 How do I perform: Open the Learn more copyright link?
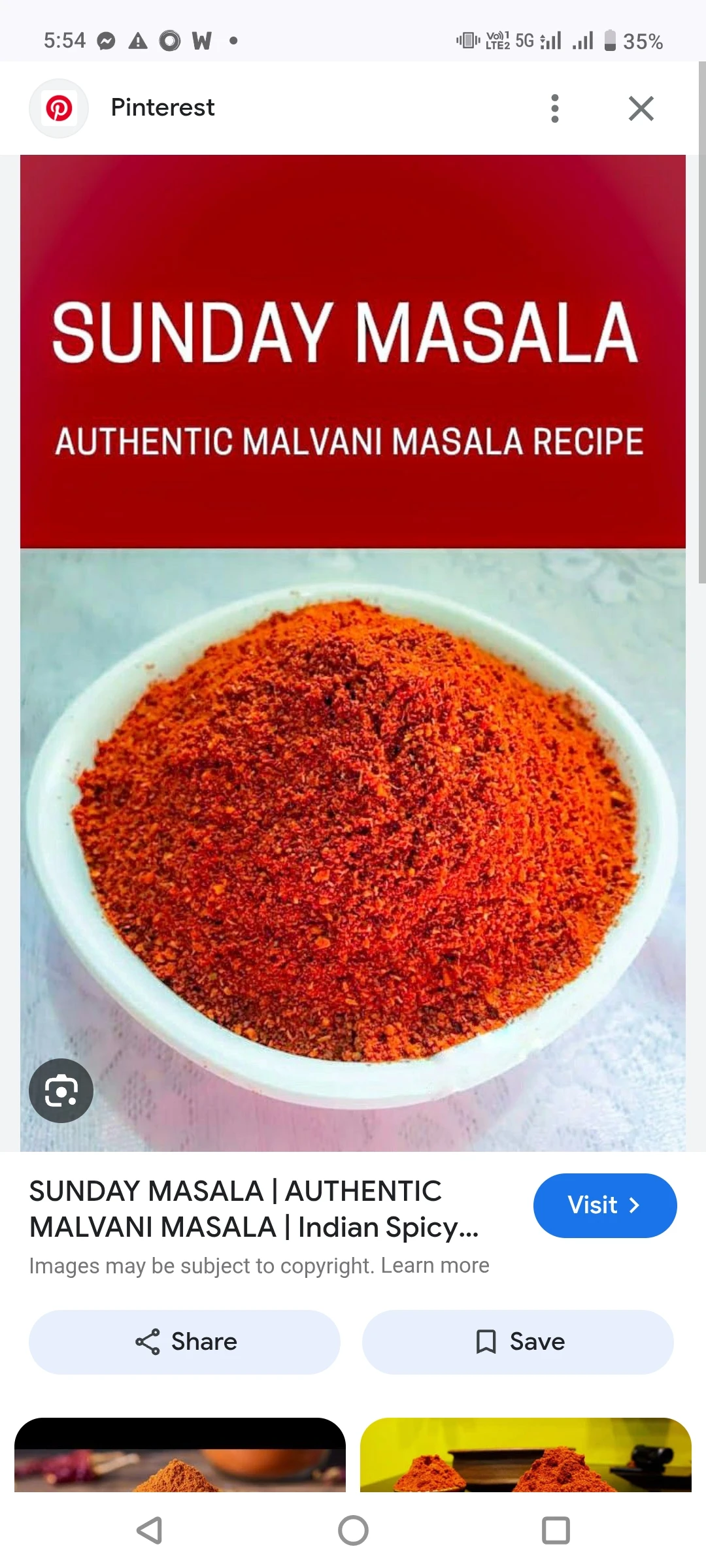[435, 1266]
